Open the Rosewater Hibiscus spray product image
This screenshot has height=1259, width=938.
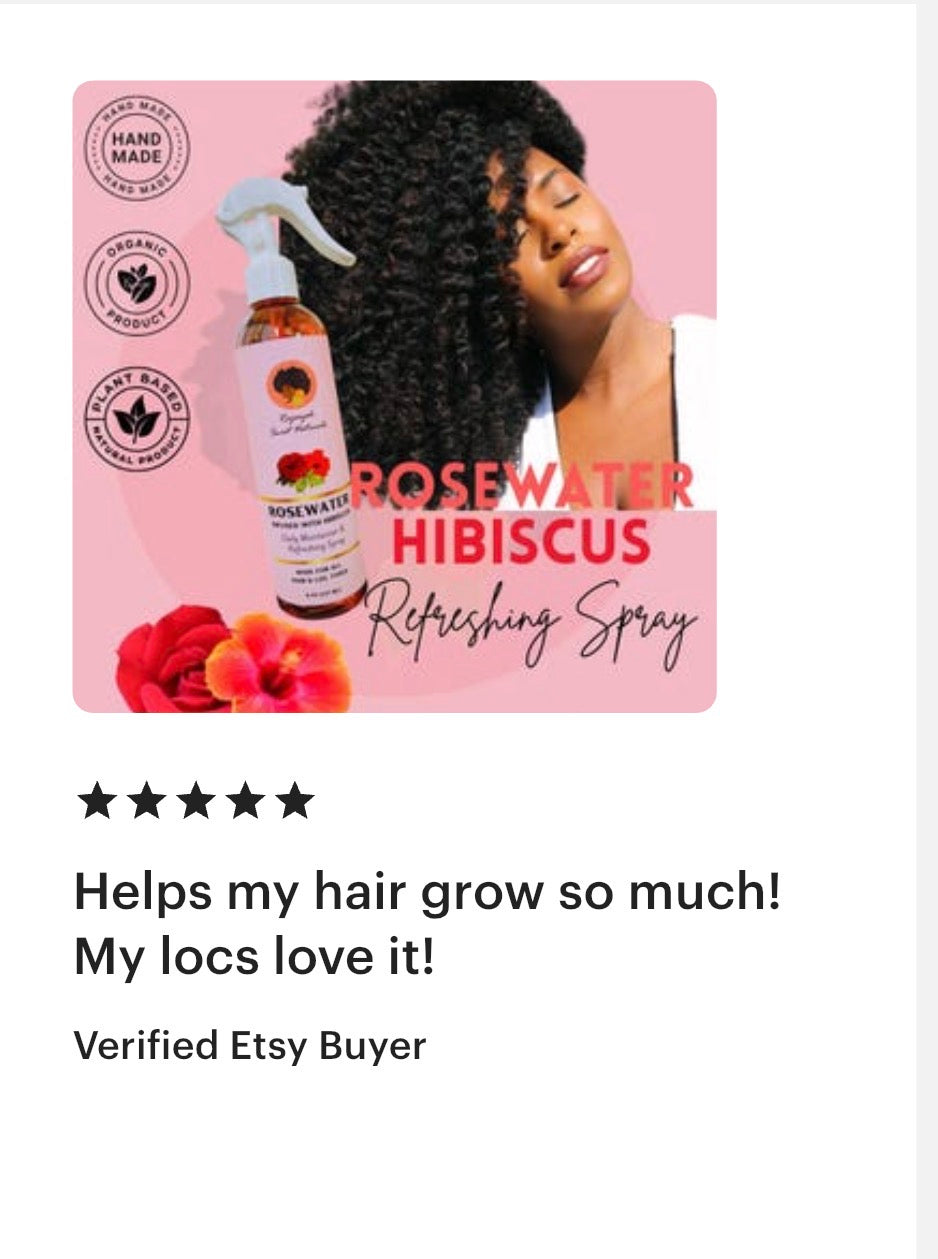pyautogui.click(x=394, y=396)
